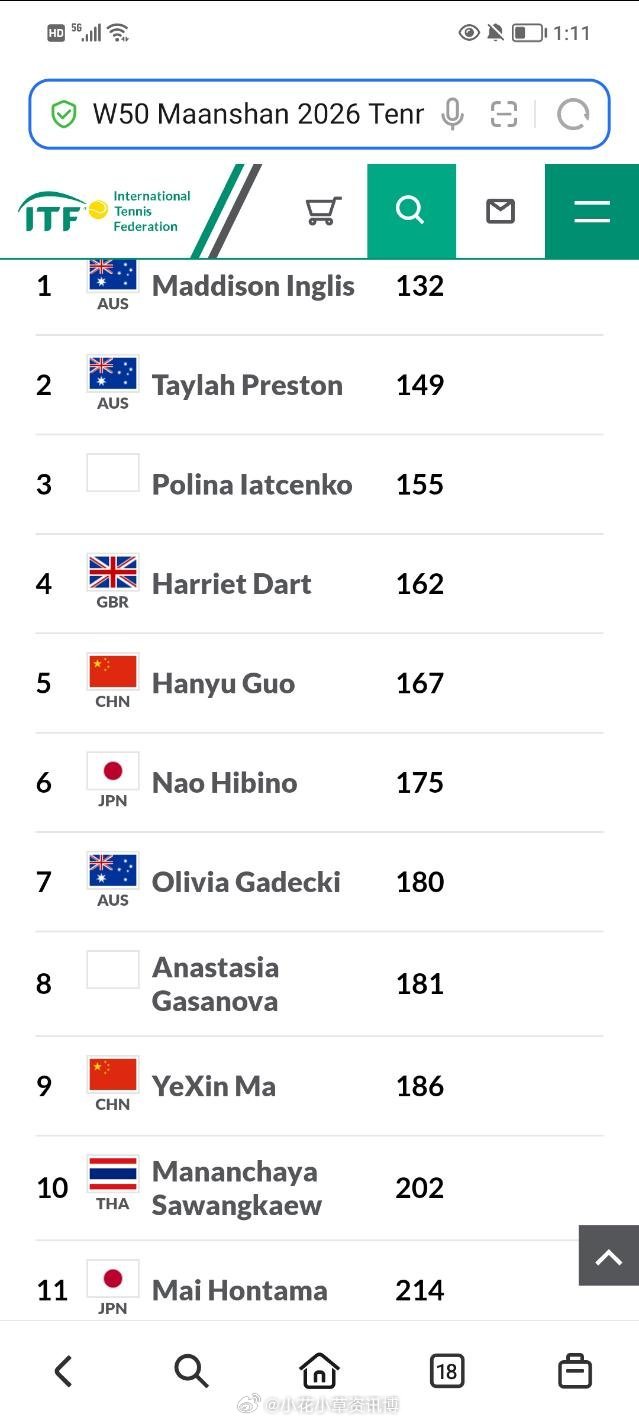Open the scan icon in address bar
Screen dimensions: 639x1421
click(x=504, y=114)
